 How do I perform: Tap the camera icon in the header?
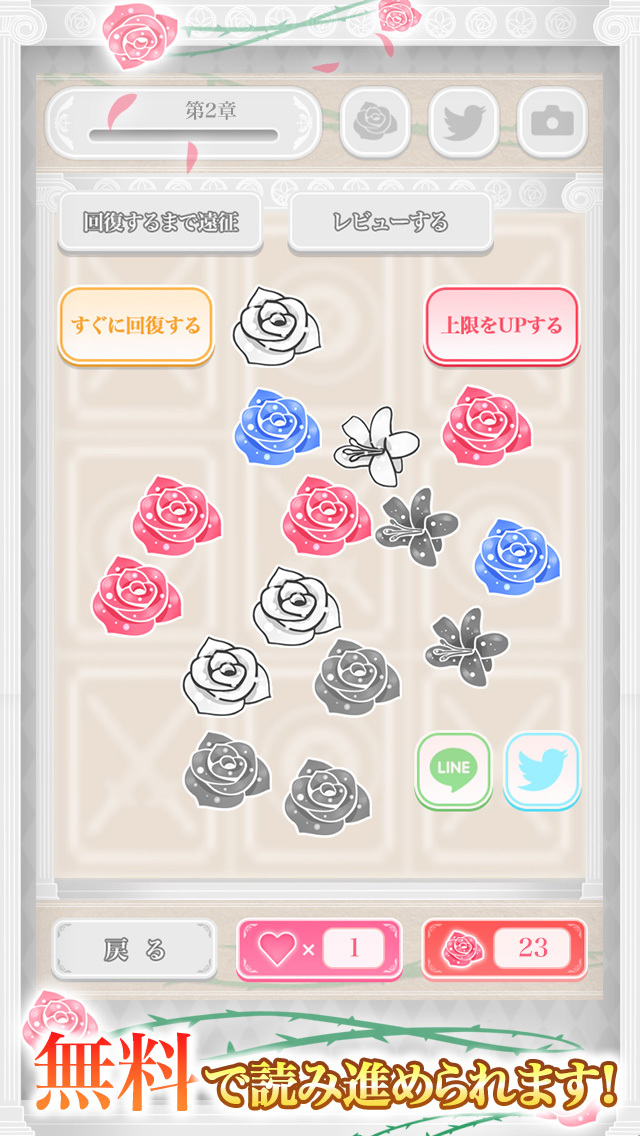[x=552, y=123]
